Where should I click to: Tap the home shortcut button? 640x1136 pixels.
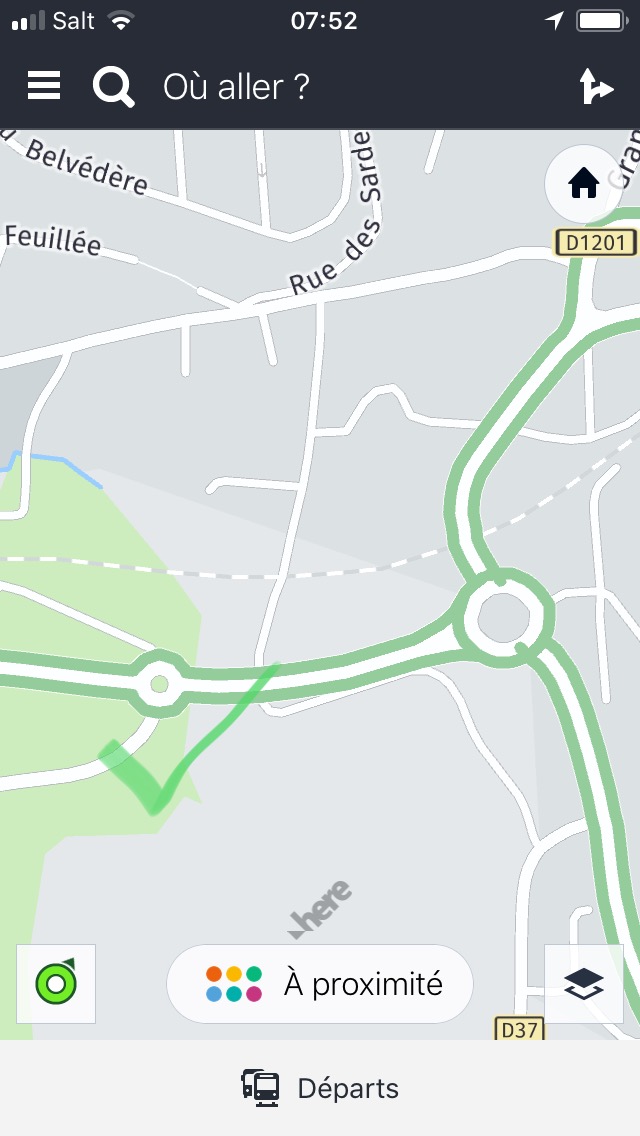(583, 183)
